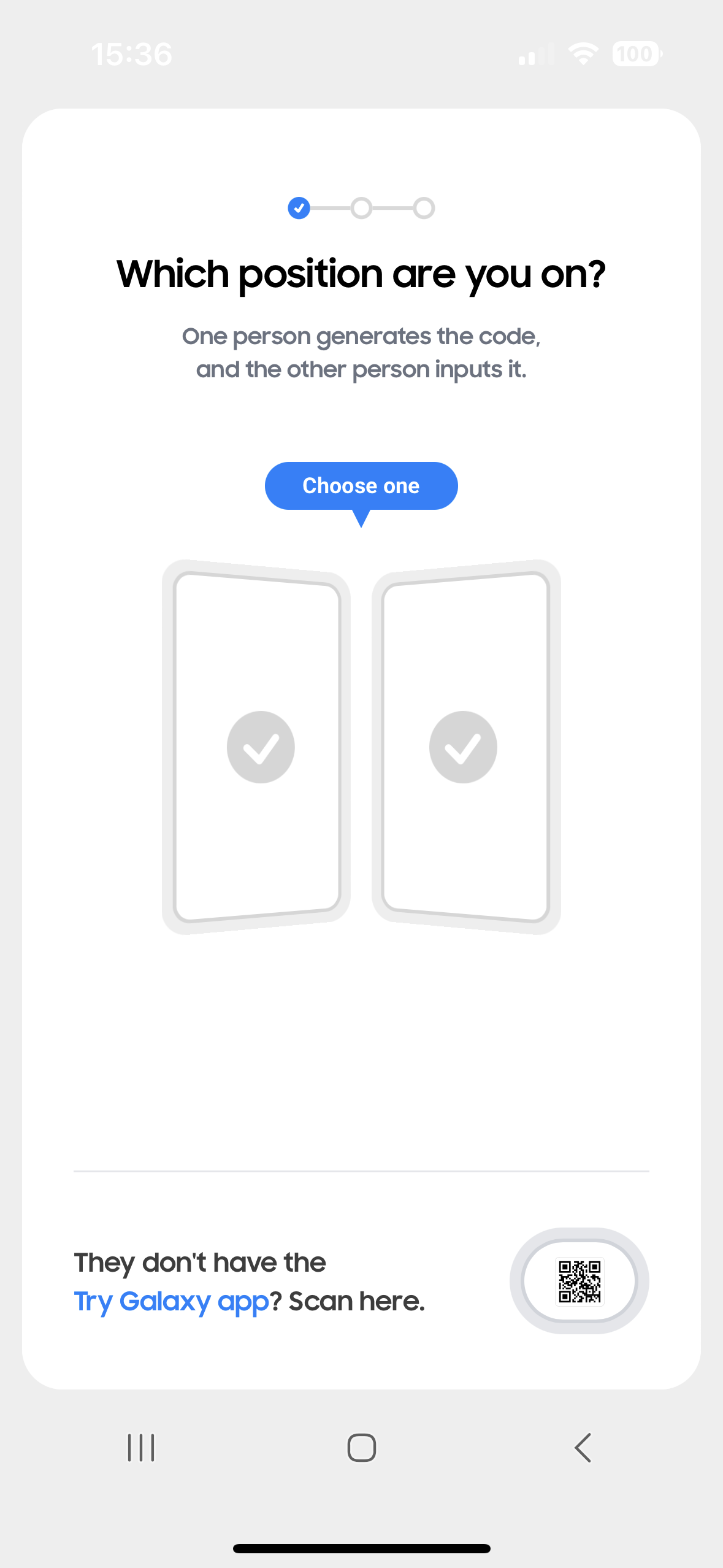Select the left phone position
The image size is (723, 1568).
258,747
